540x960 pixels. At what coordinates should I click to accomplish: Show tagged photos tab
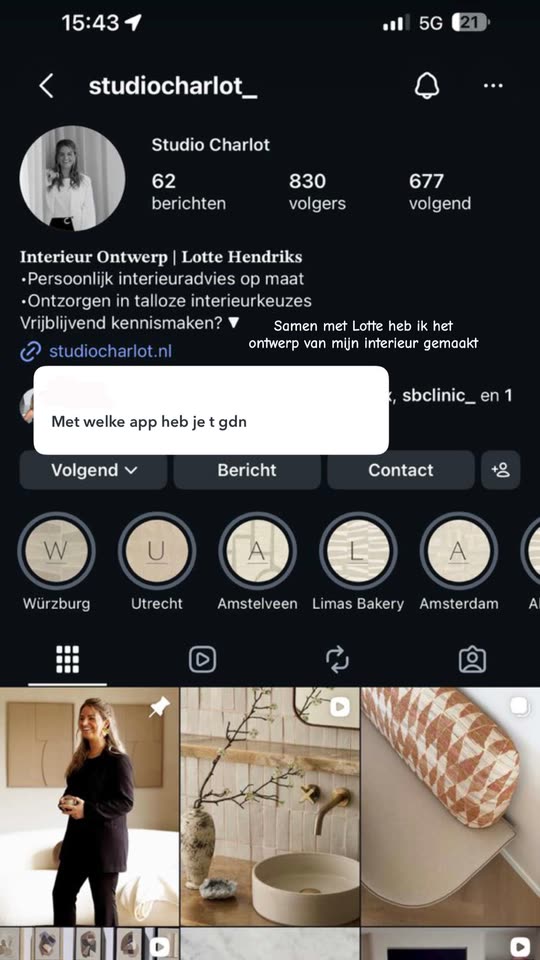(472, 660)
